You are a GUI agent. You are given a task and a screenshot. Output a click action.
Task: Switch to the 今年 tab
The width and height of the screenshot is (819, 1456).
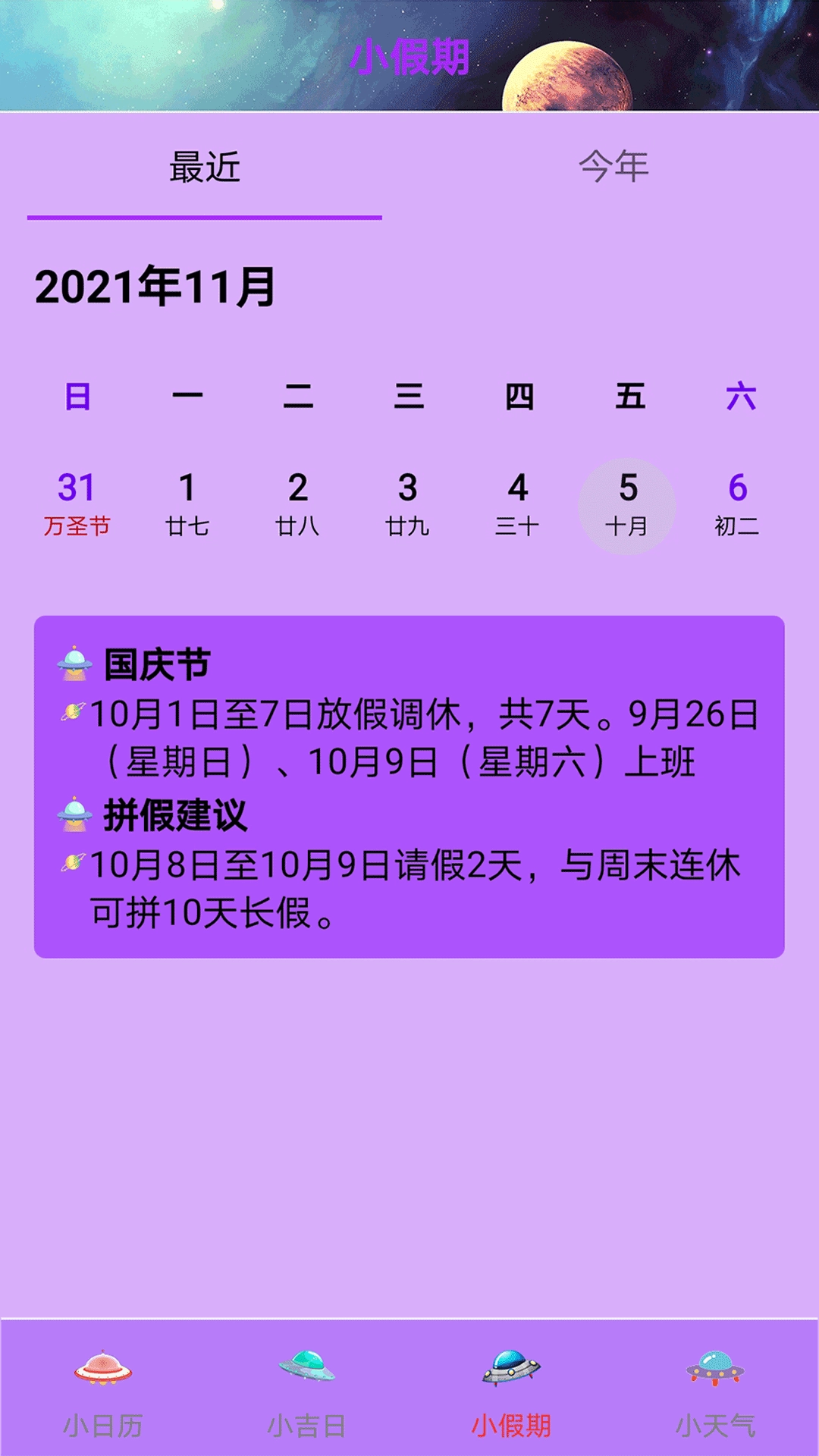click(x=614, y=168)
